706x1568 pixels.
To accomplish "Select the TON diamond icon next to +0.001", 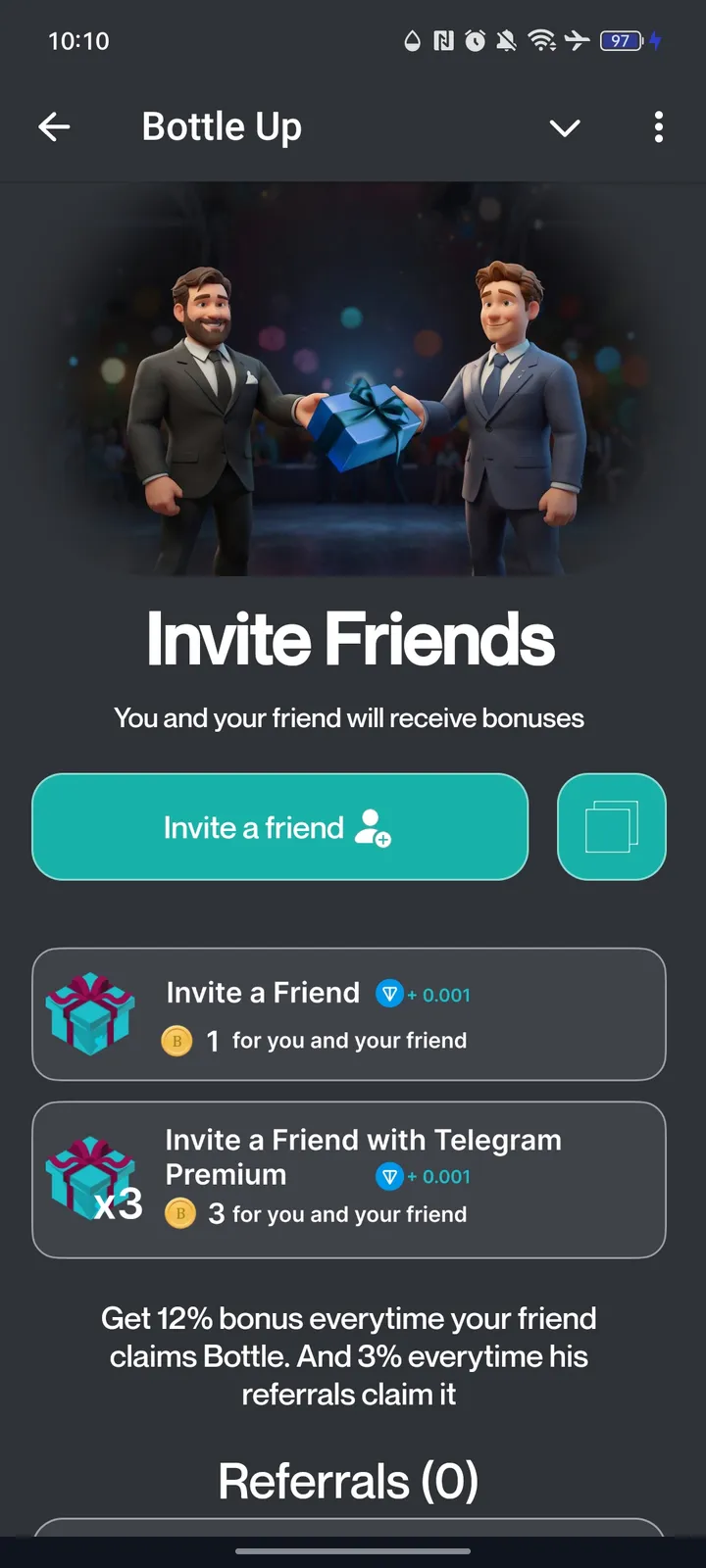I will tap(389, 994).
